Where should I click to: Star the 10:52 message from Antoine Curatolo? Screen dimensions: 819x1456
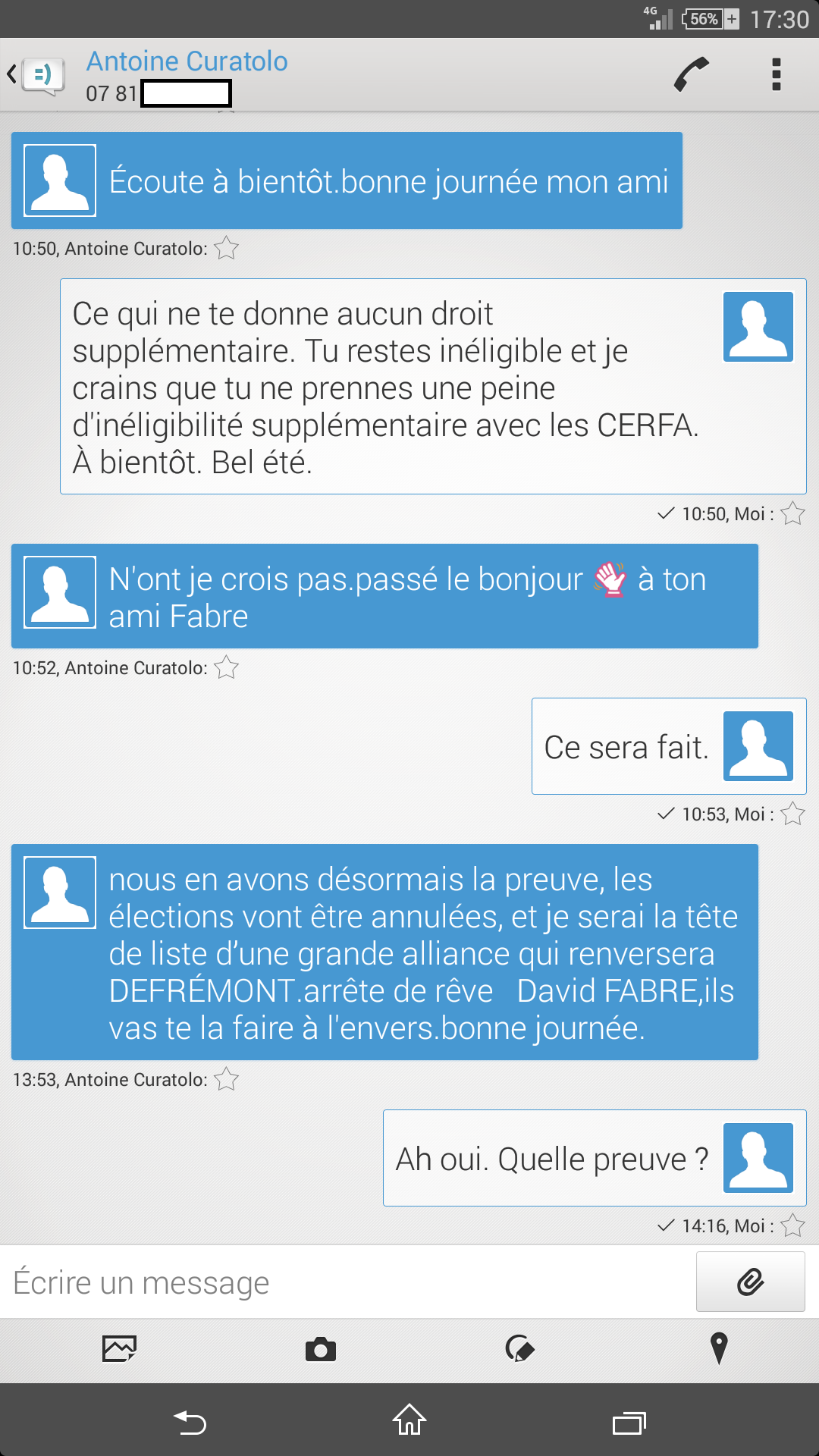[226, 668]
